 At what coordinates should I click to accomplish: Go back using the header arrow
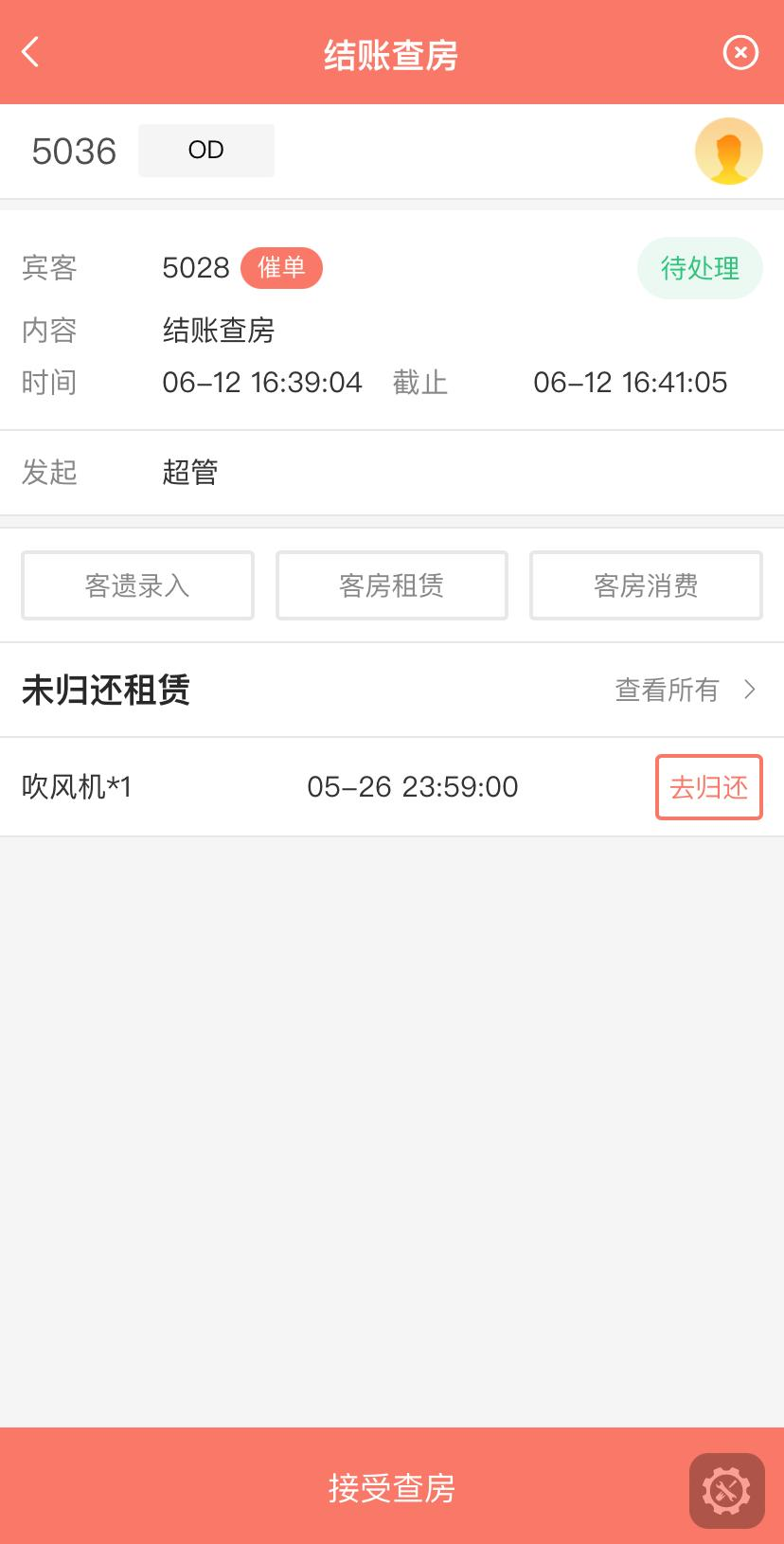tap(30, 52)
